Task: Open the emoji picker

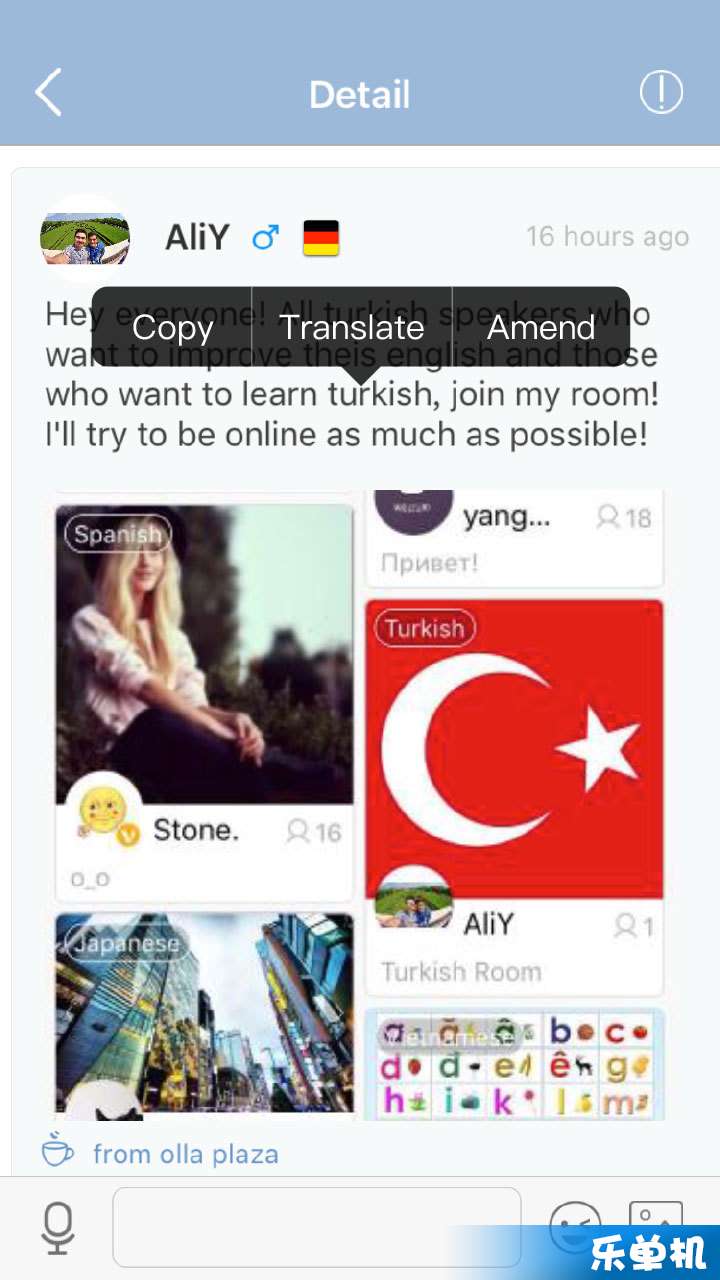Action: click(576, 1222)
